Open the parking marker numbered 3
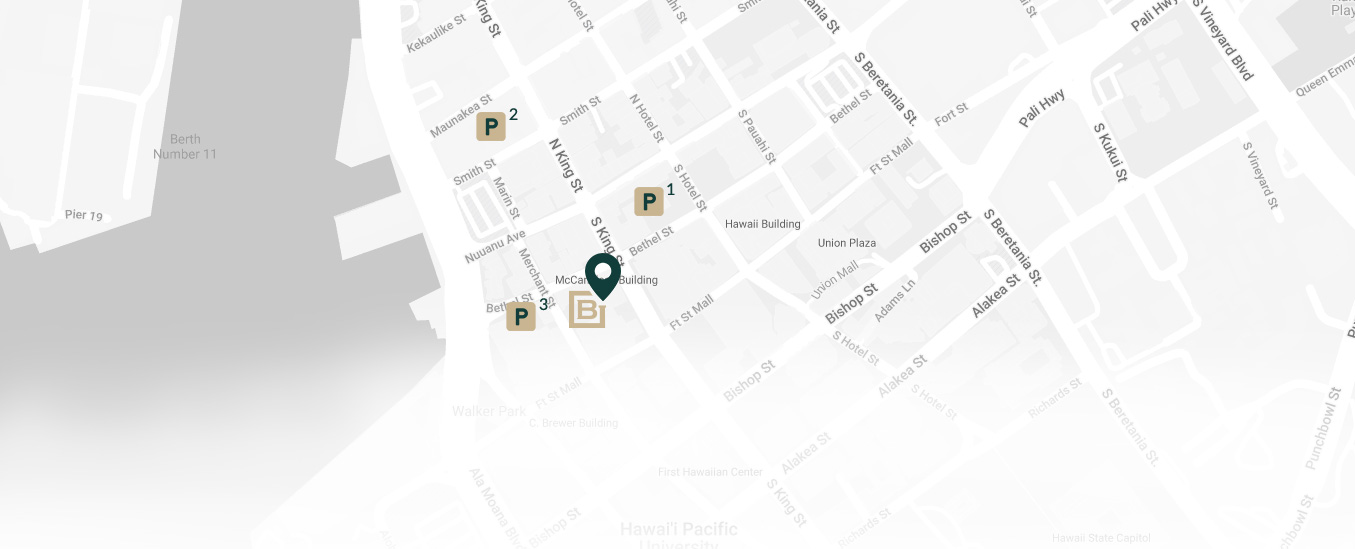1355x549 pixels. coord(520,317)
